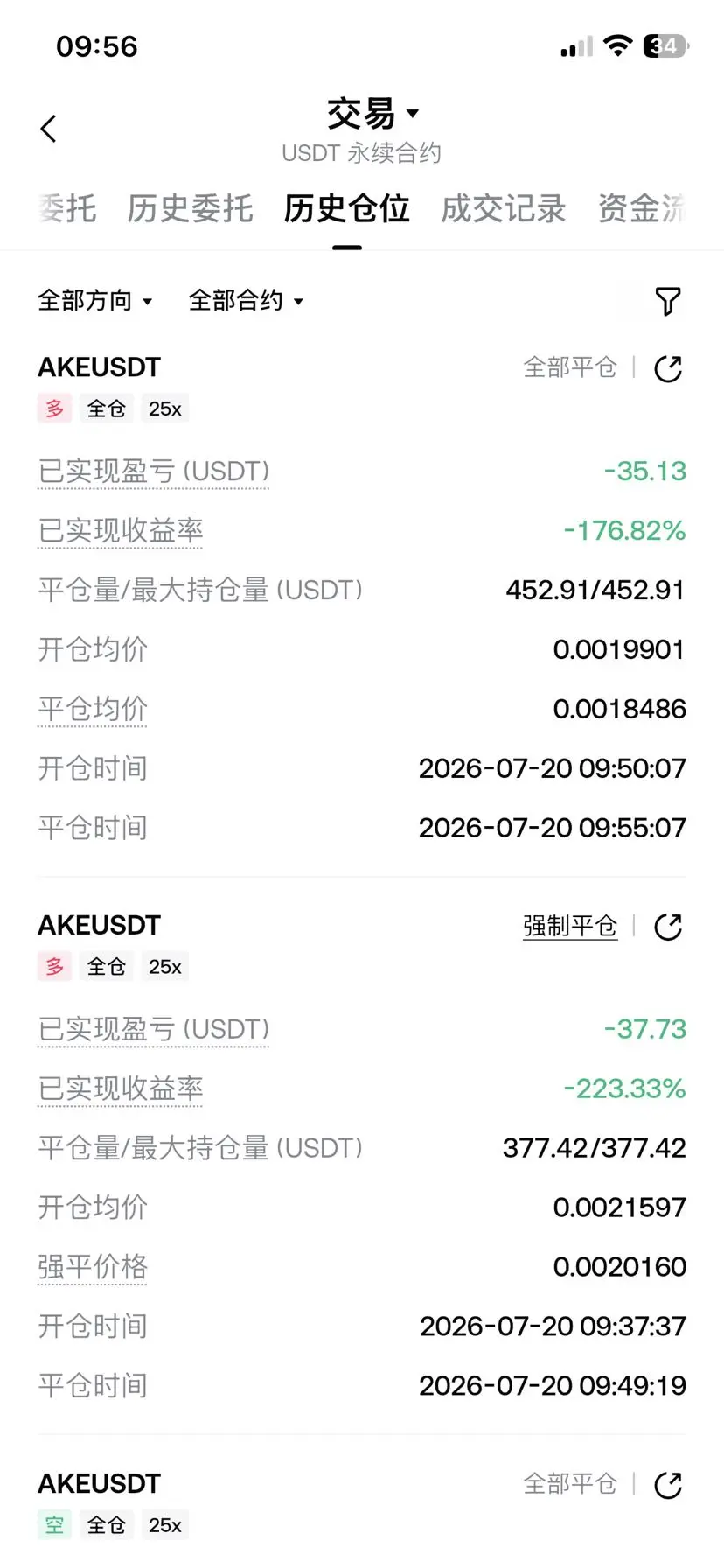Image resolution: width=724 pixels, height=1568 pixels.
Task: Go back using the top-left arrow
Action: click(x=49, y=129)
